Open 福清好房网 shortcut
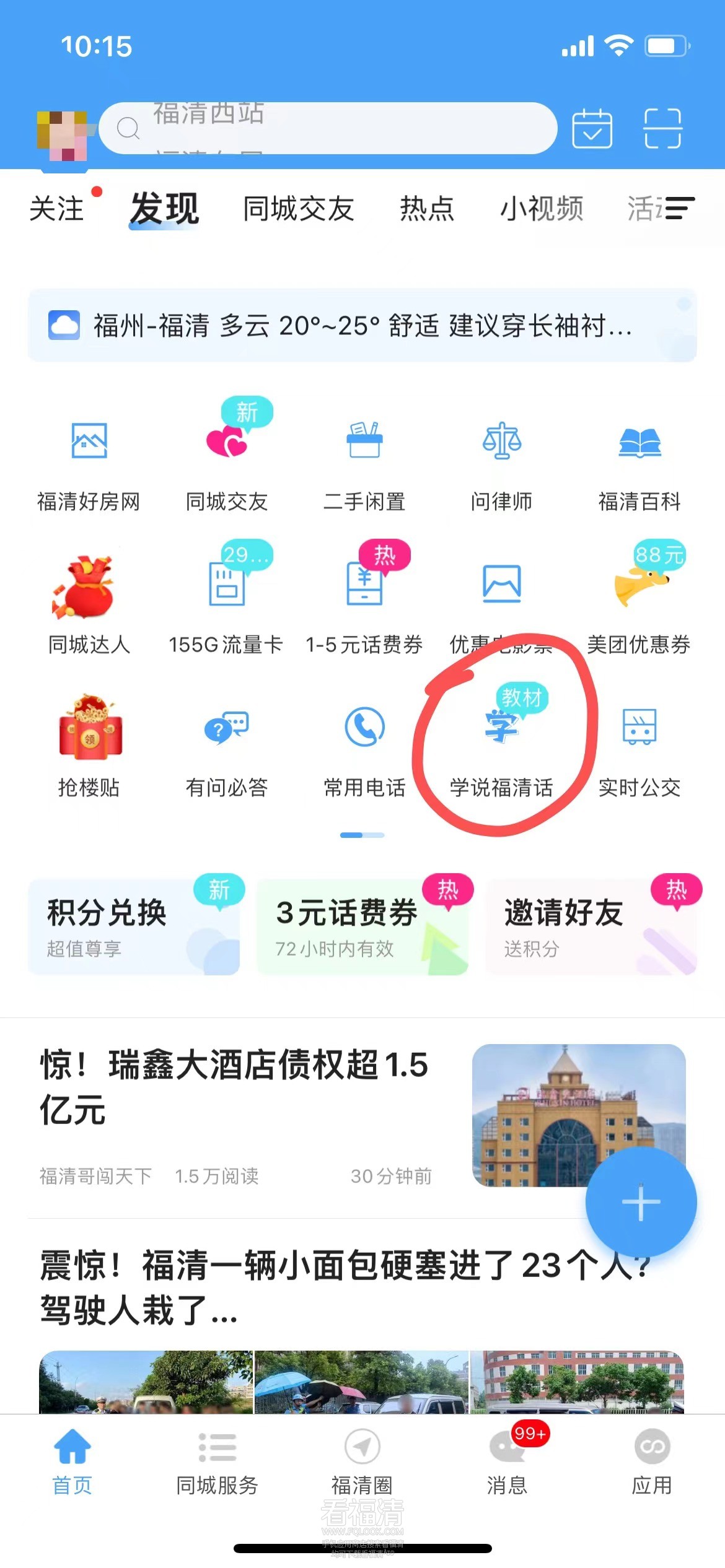The height and width of the screenshot is (1568, 725). (x=89, y=464)
